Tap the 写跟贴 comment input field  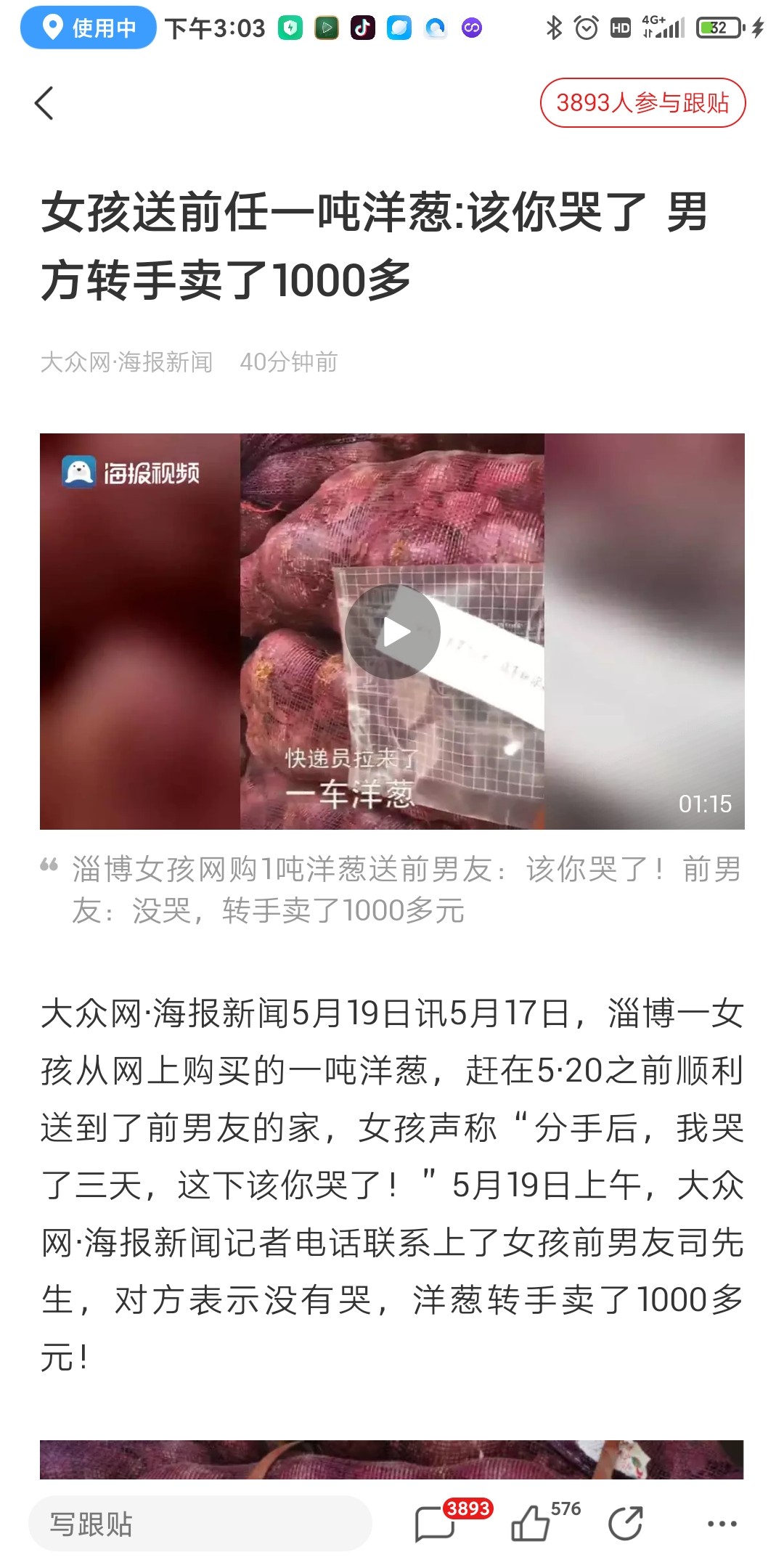click(x=200, y=1524)
